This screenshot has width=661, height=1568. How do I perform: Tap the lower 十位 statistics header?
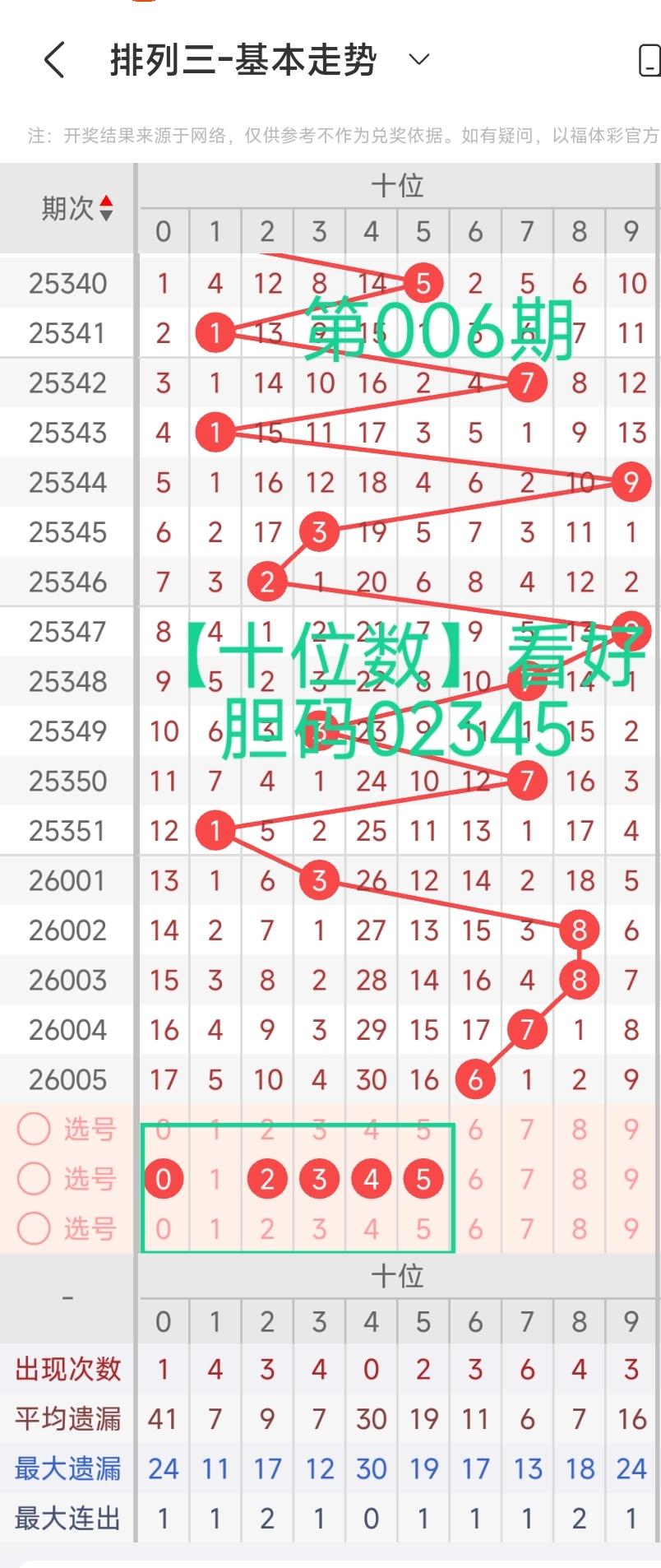point(398,1277)
